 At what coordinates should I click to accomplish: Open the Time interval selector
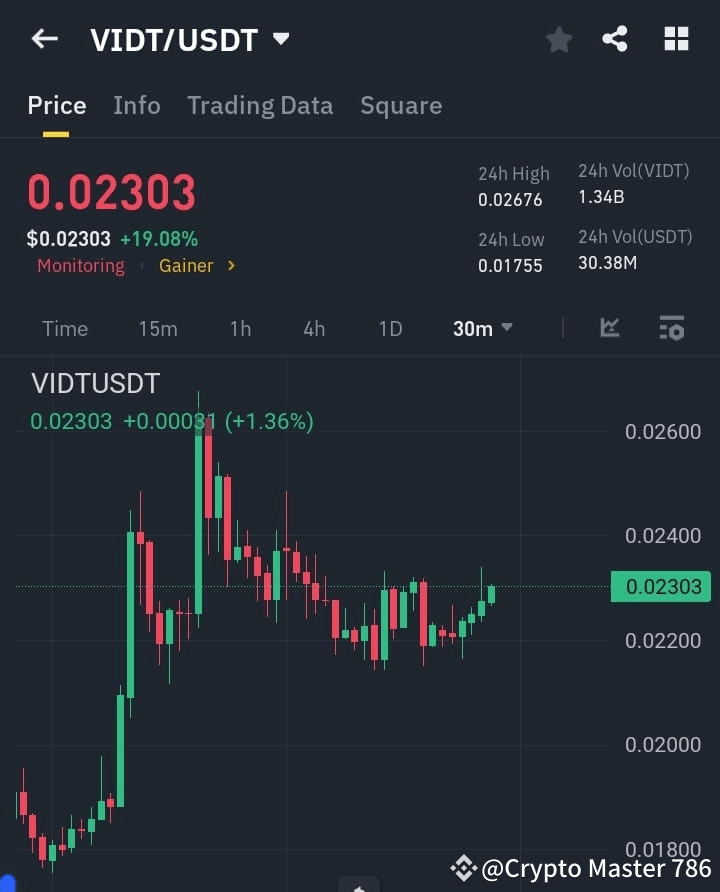[64, 328]
